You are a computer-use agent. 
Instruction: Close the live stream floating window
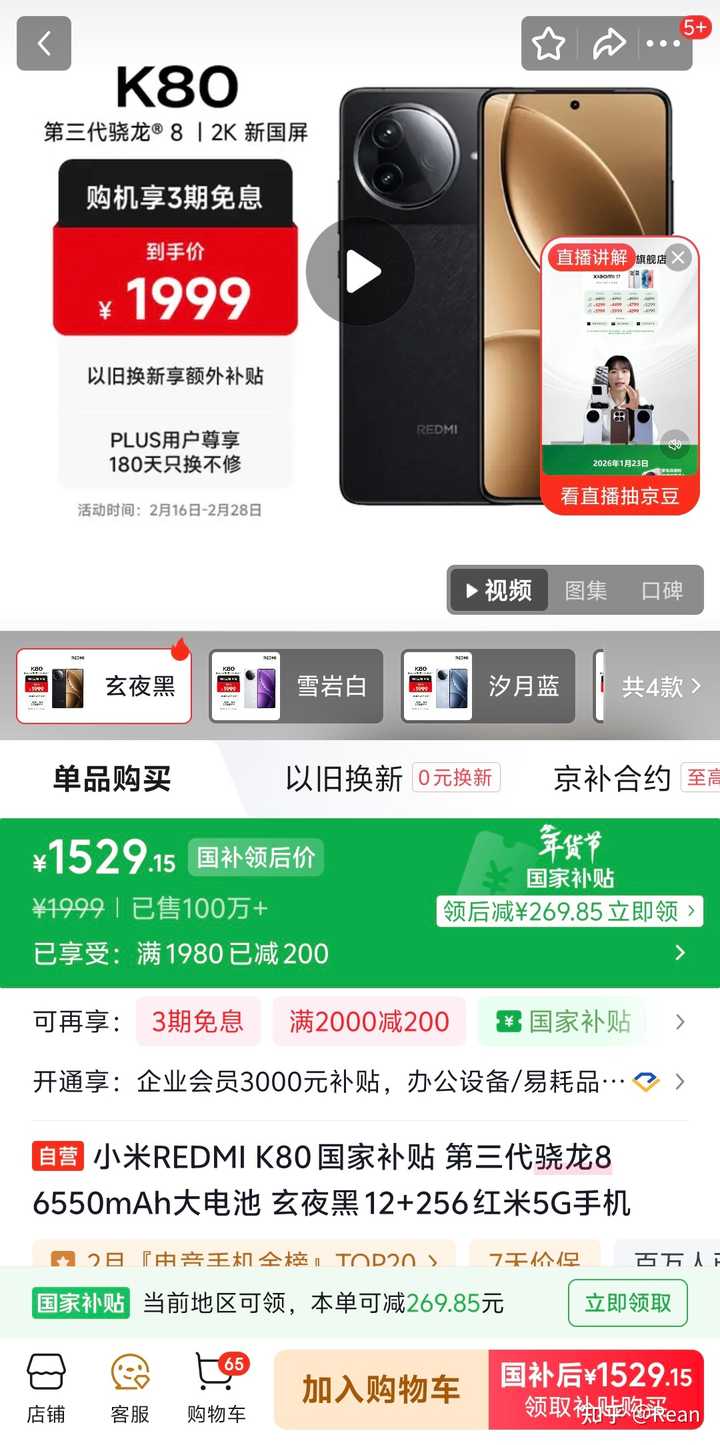[678, 258]
